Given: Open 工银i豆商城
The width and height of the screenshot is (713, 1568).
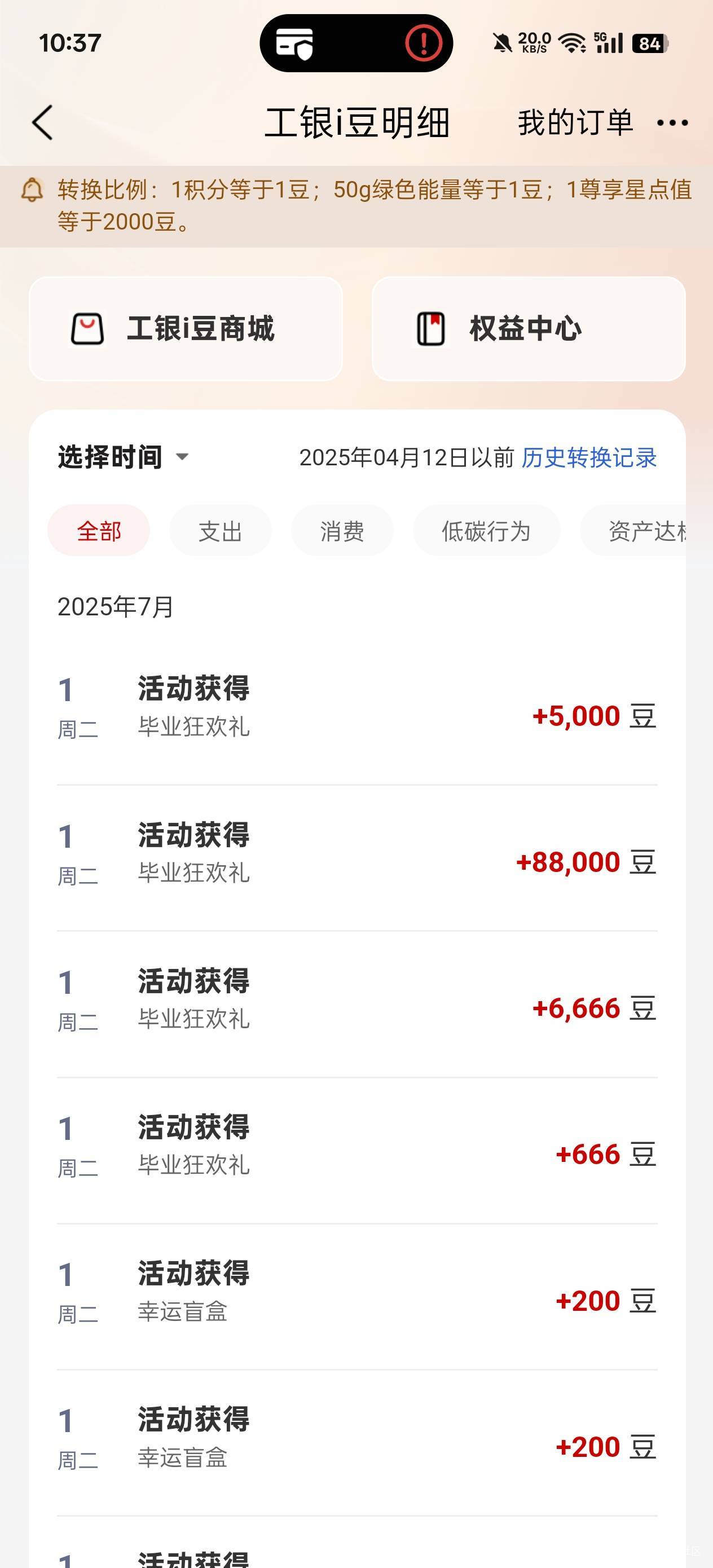Looking at the screenshot, I should 186,329.
